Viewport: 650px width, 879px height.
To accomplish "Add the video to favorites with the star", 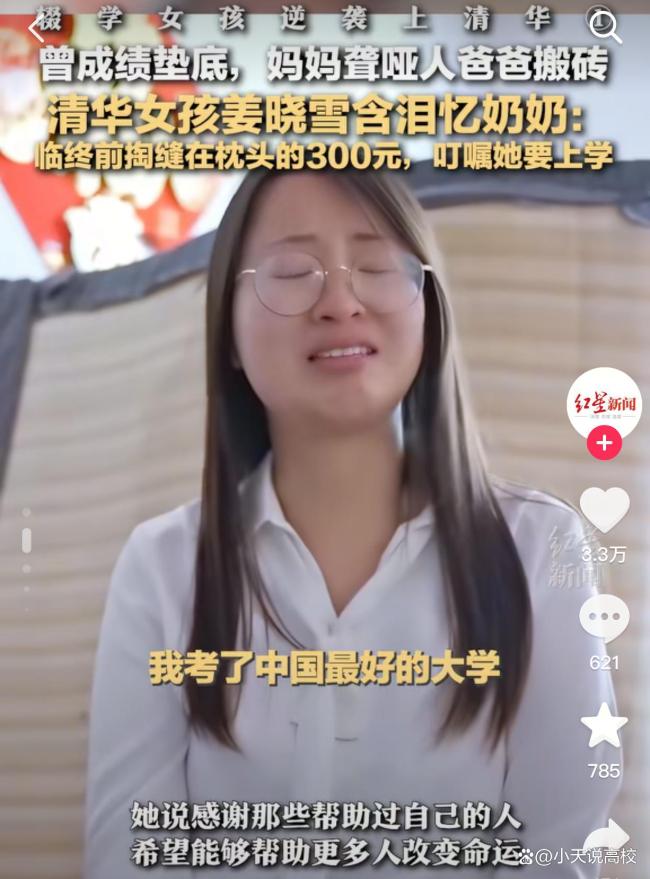I will click(604, 726).
